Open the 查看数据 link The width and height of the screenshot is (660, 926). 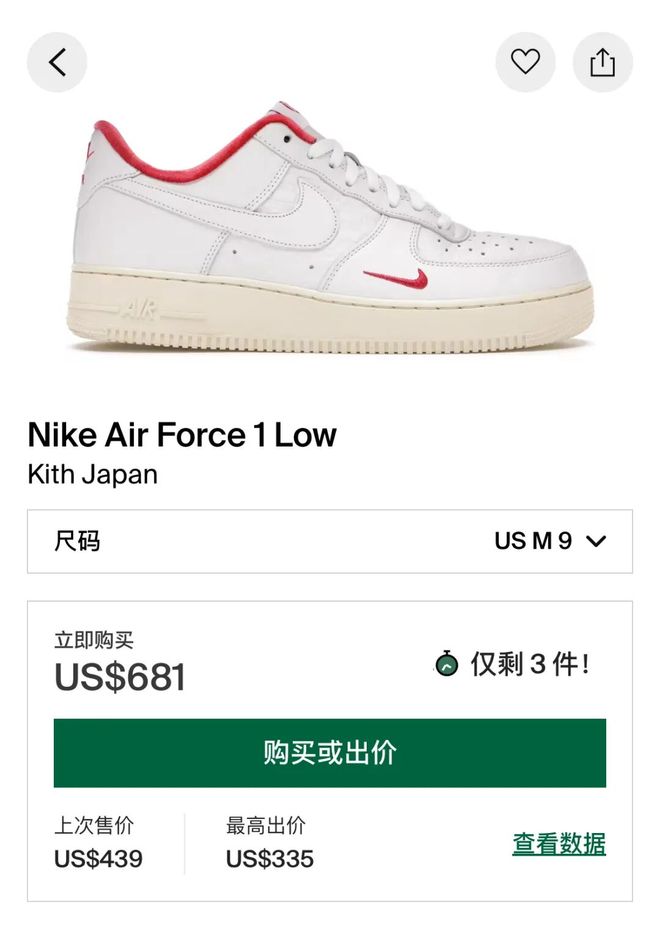click(x=559, y=843)
